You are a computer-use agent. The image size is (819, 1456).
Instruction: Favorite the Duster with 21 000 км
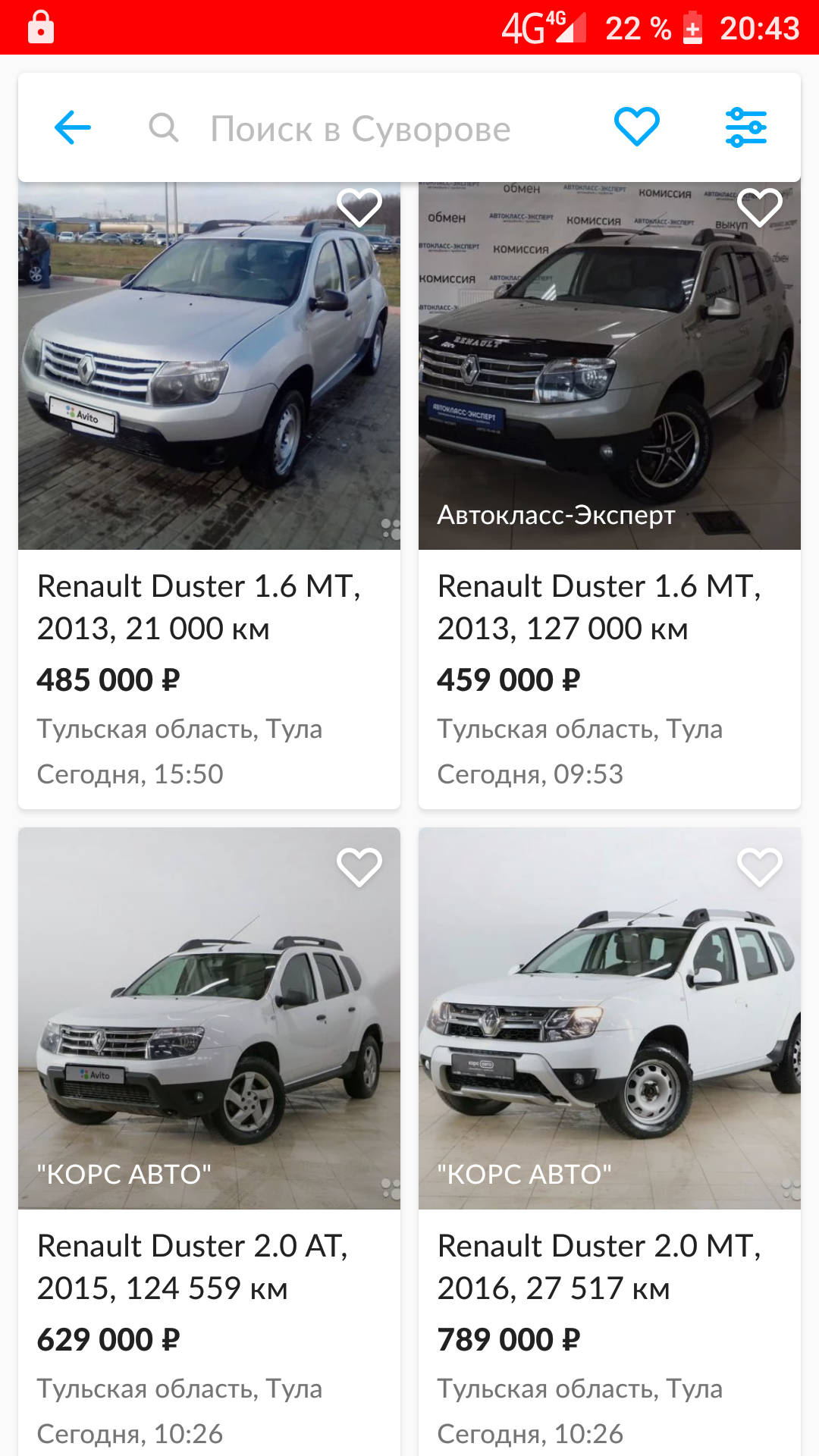point(359,207)
